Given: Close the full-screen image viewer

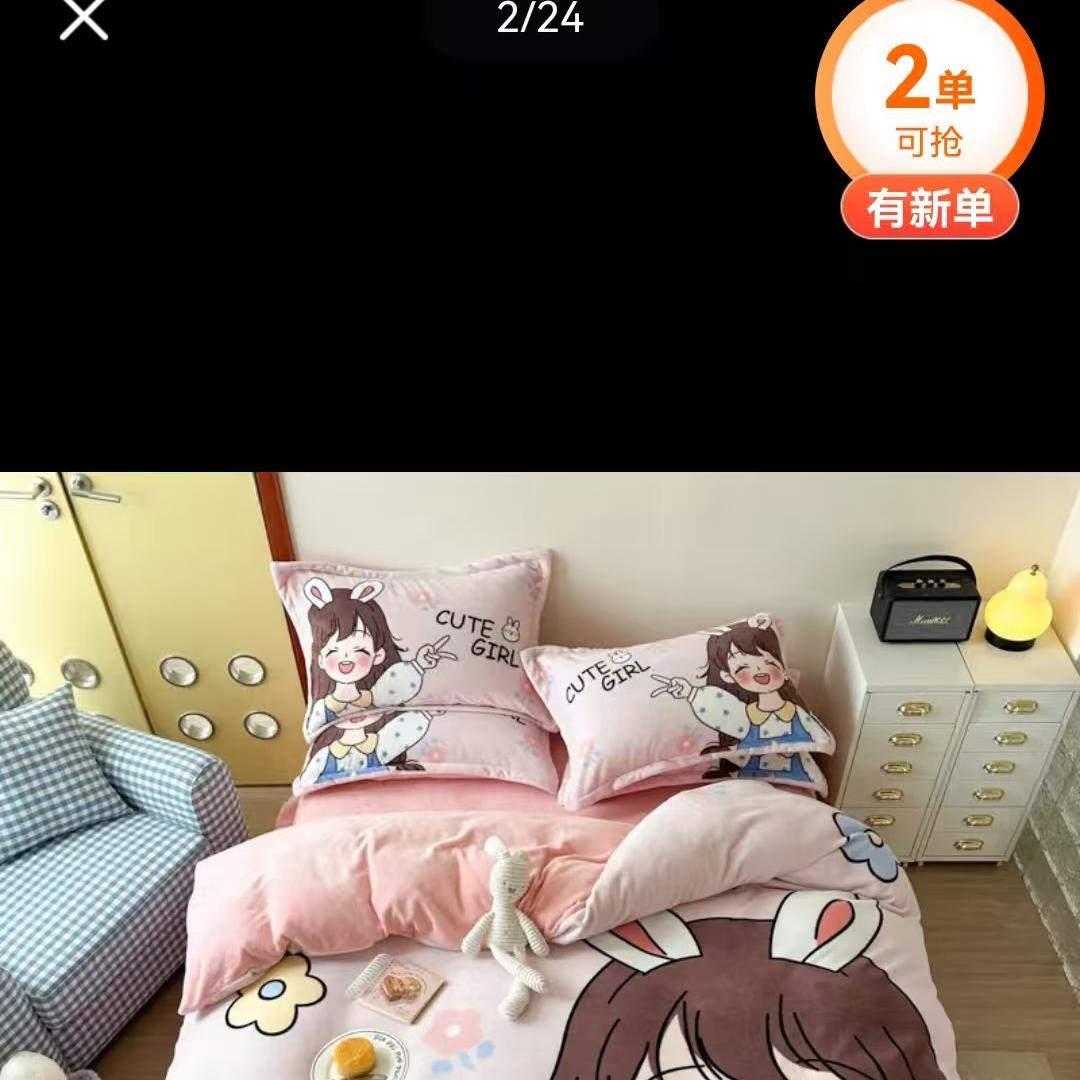Looking at the screenshot, I should 83,19.
